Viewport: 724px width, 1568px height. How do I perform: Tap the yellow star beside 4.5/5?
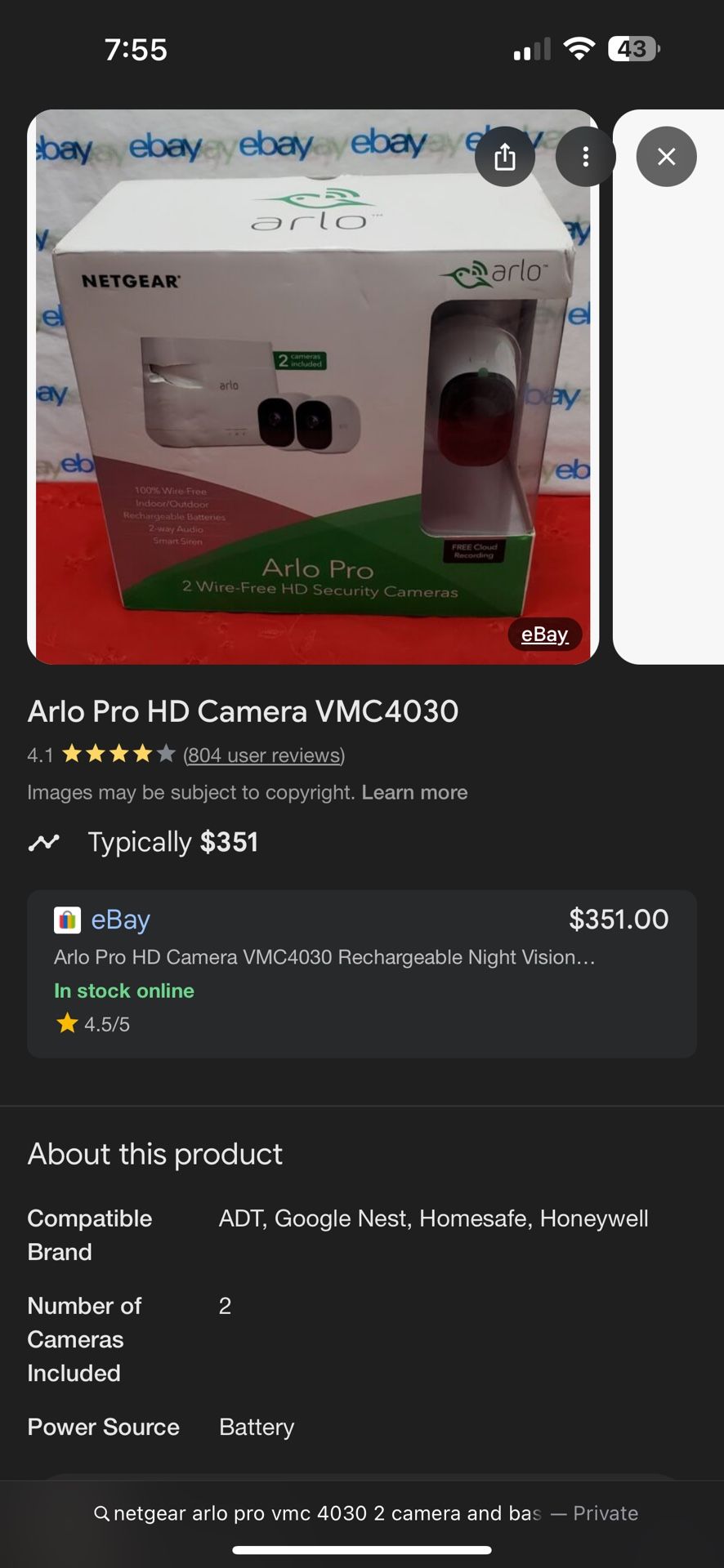coord(66,1023)
